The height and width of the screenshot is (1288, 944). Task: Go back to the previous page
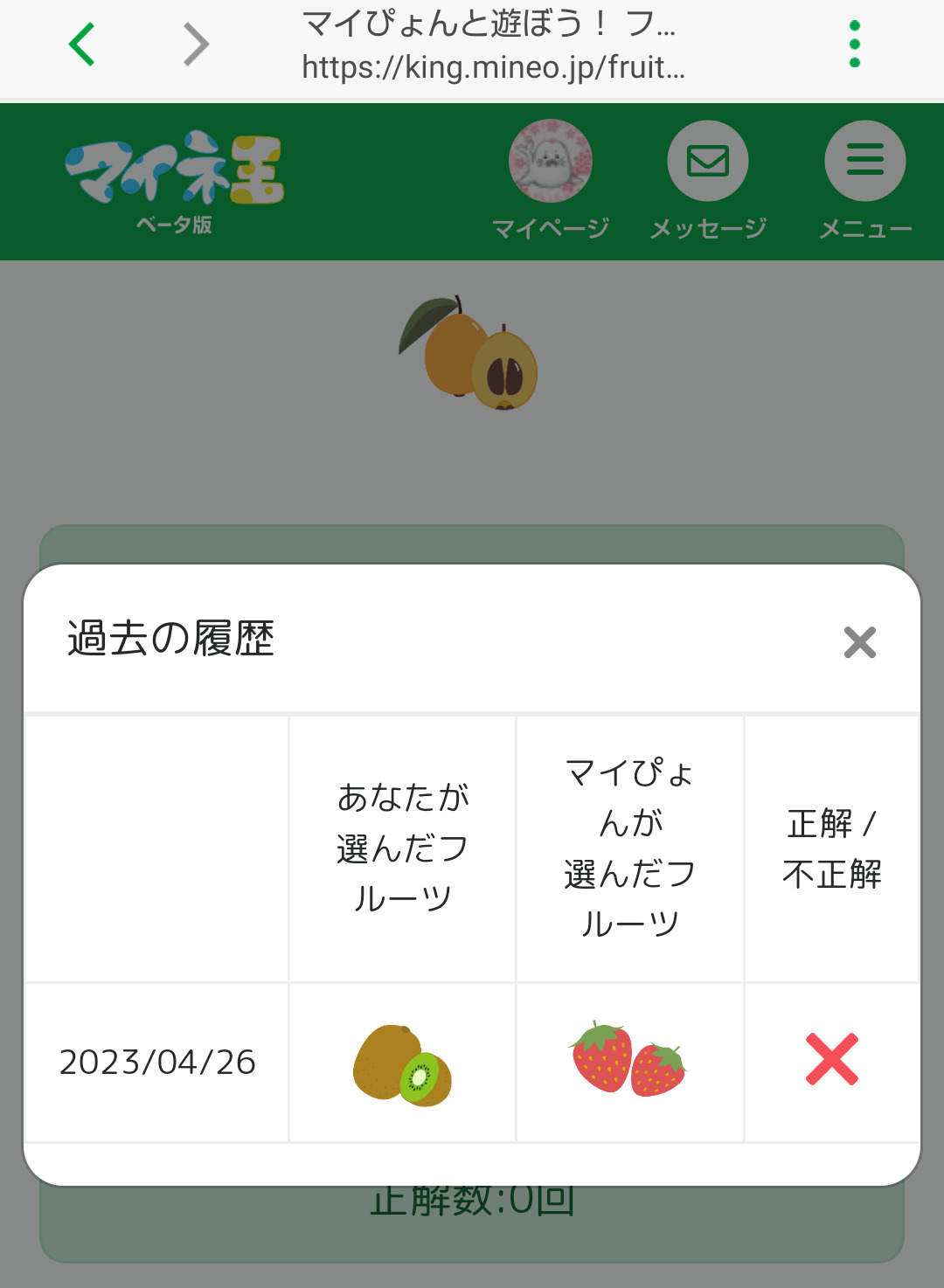(x=82, y=45)
